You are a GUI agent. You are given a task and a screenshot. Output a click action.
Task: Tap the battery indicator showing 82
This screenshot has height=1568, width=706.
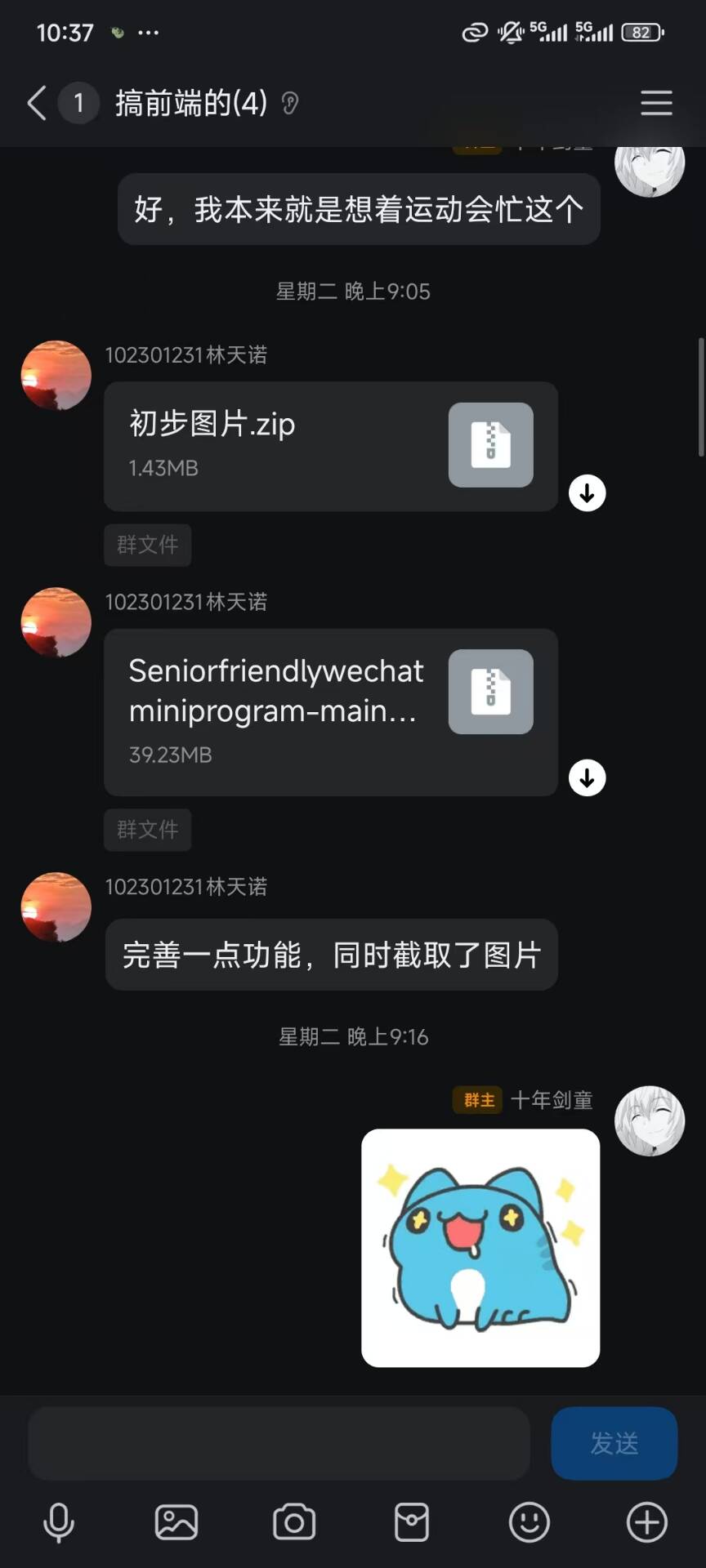642,33
